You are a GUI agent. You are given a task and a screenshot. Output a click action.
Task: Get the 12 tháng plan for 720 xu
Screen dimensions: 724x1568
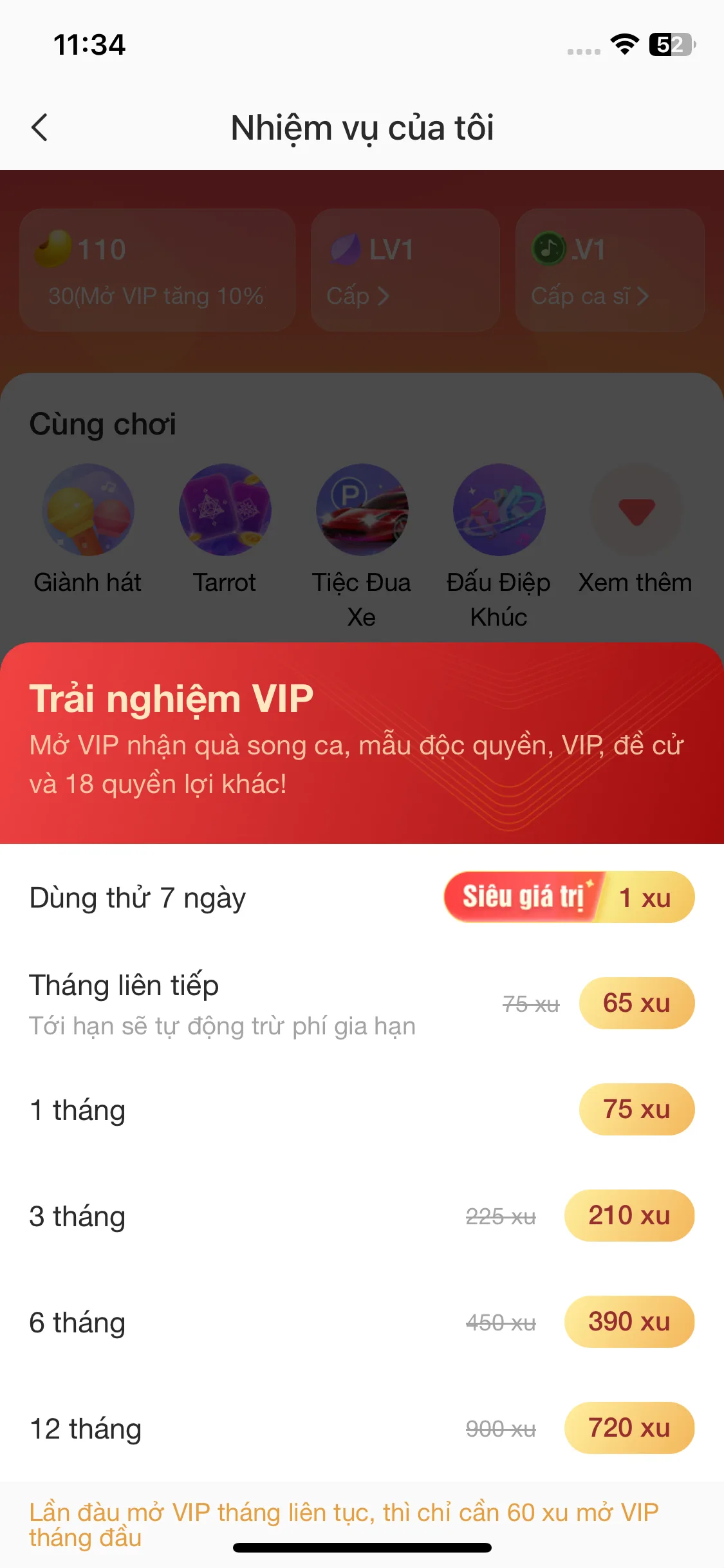tap(629, 1428)
